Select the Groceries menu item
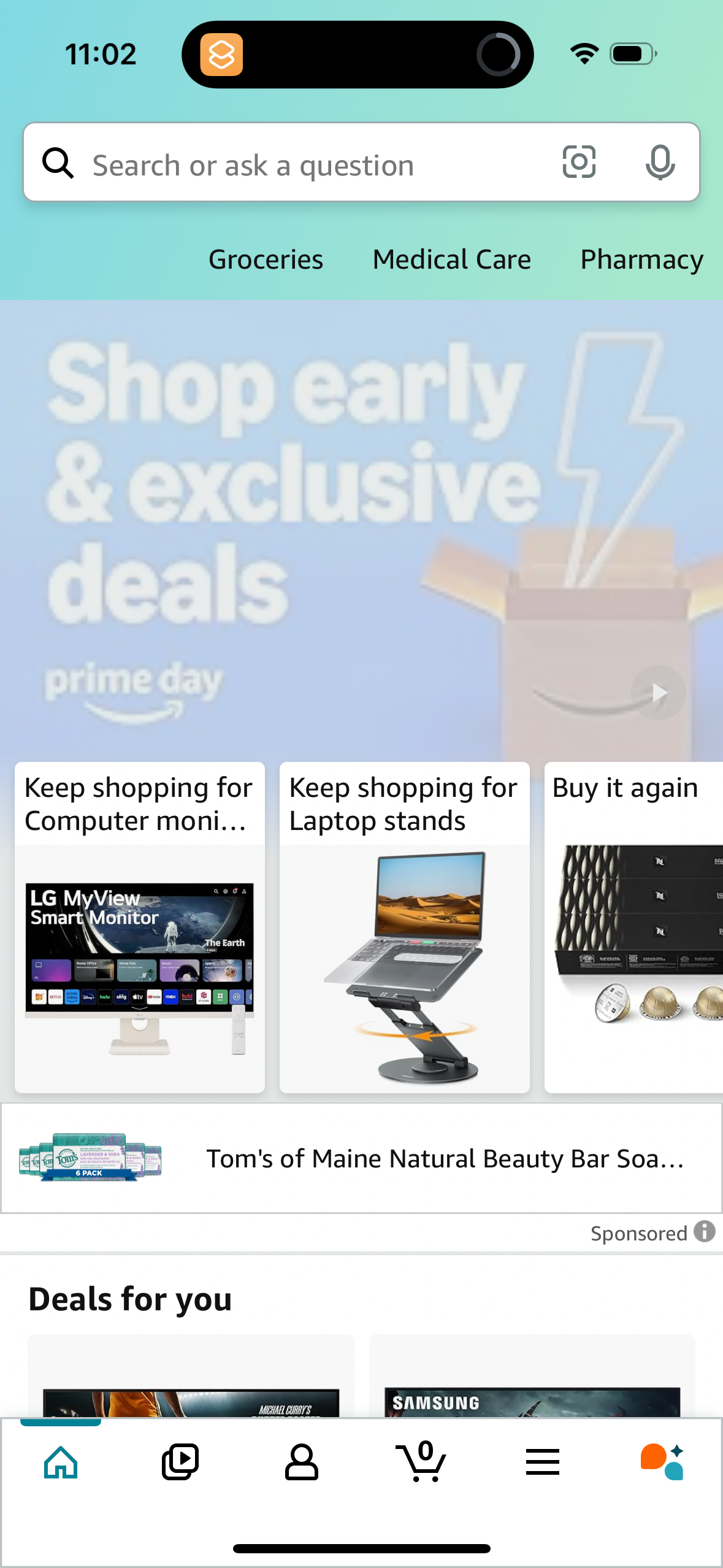This screenshot has height=1568, width=723. click(265, 259)
